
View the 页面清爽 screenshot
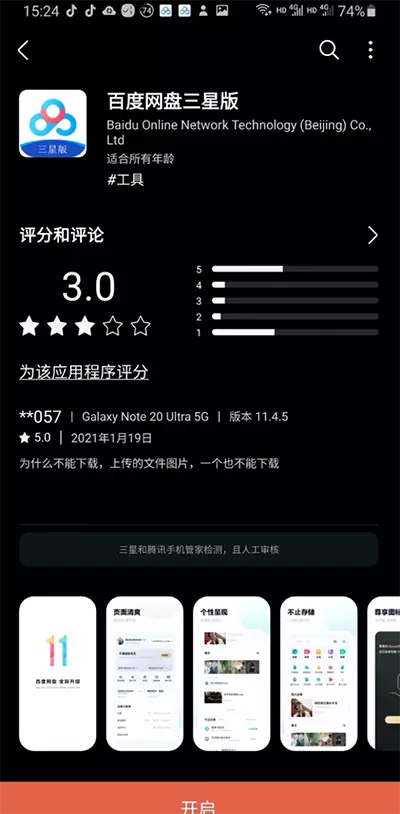145,673
